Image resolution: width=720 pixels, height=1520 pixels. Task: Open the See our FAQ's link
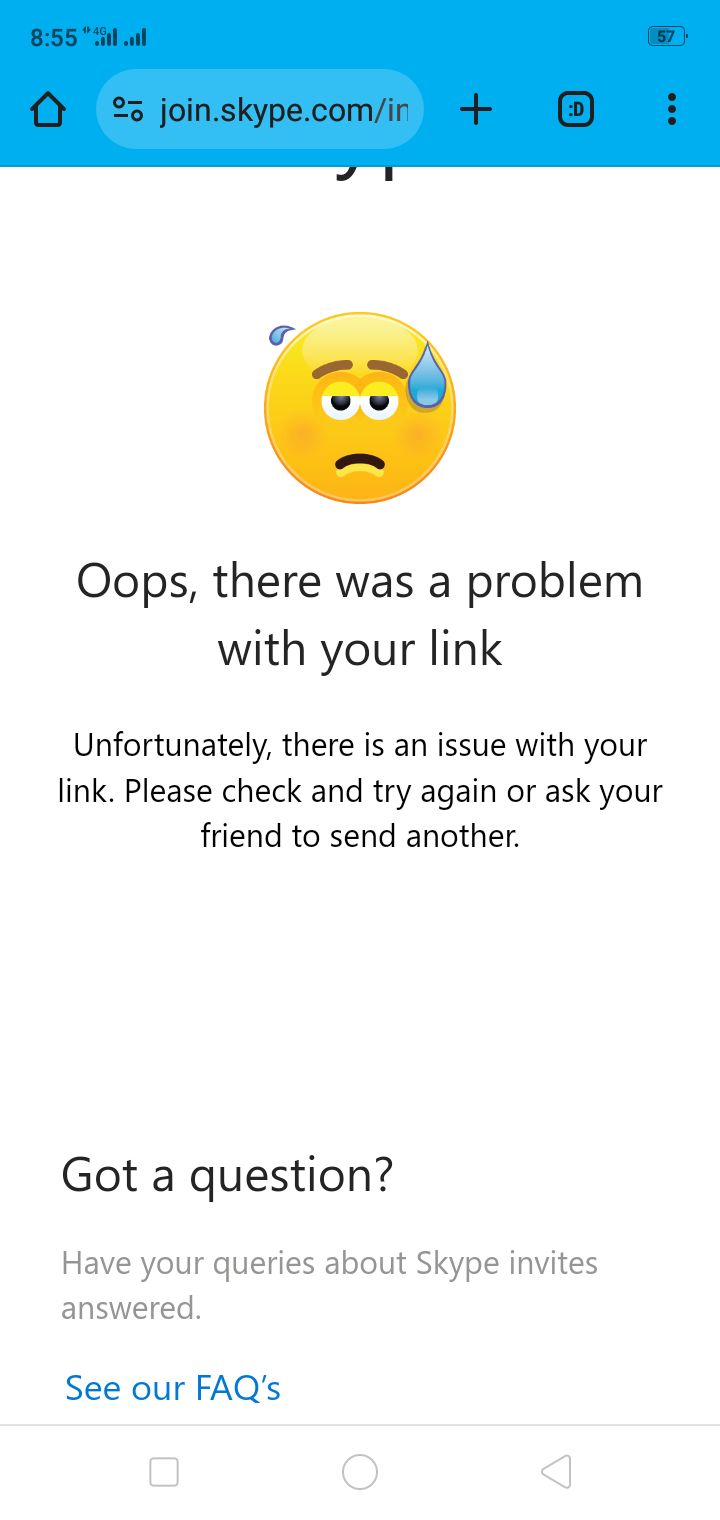tap(173, 1387)
